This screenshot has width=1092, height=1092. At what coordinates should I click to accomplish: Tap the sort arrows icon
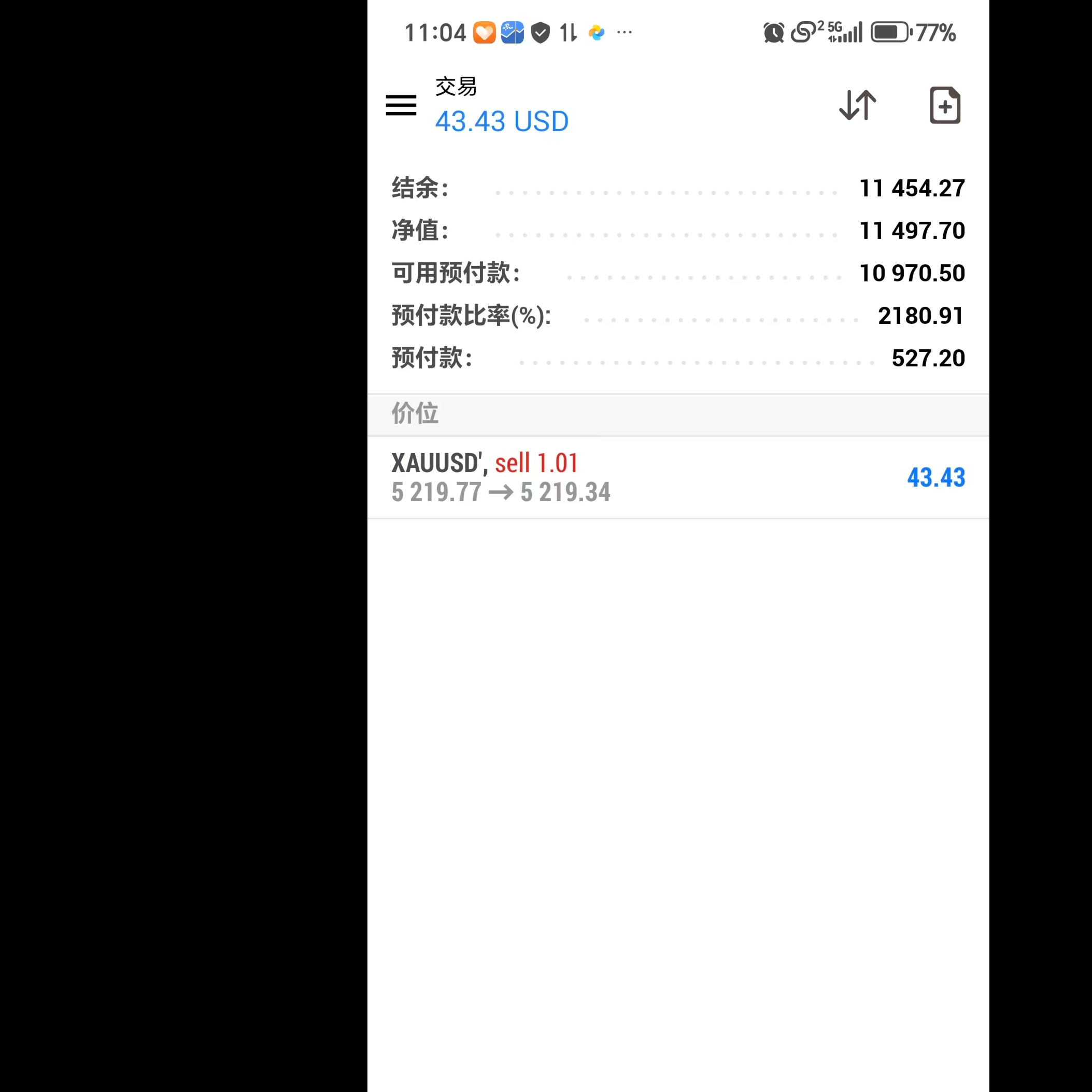(857, 105)
